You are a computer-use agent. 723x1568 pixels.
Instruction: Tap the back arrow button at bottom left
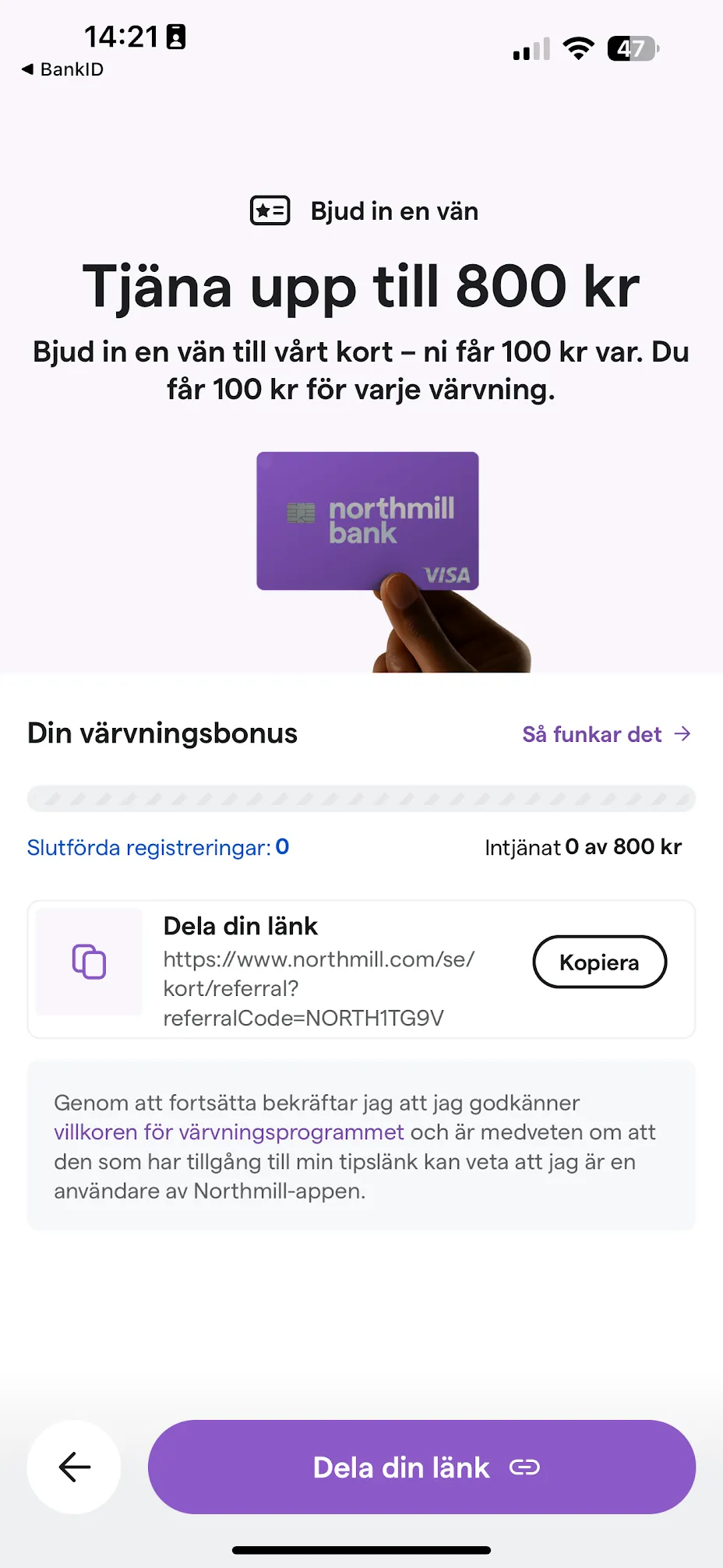click(x=73, y=1467)
